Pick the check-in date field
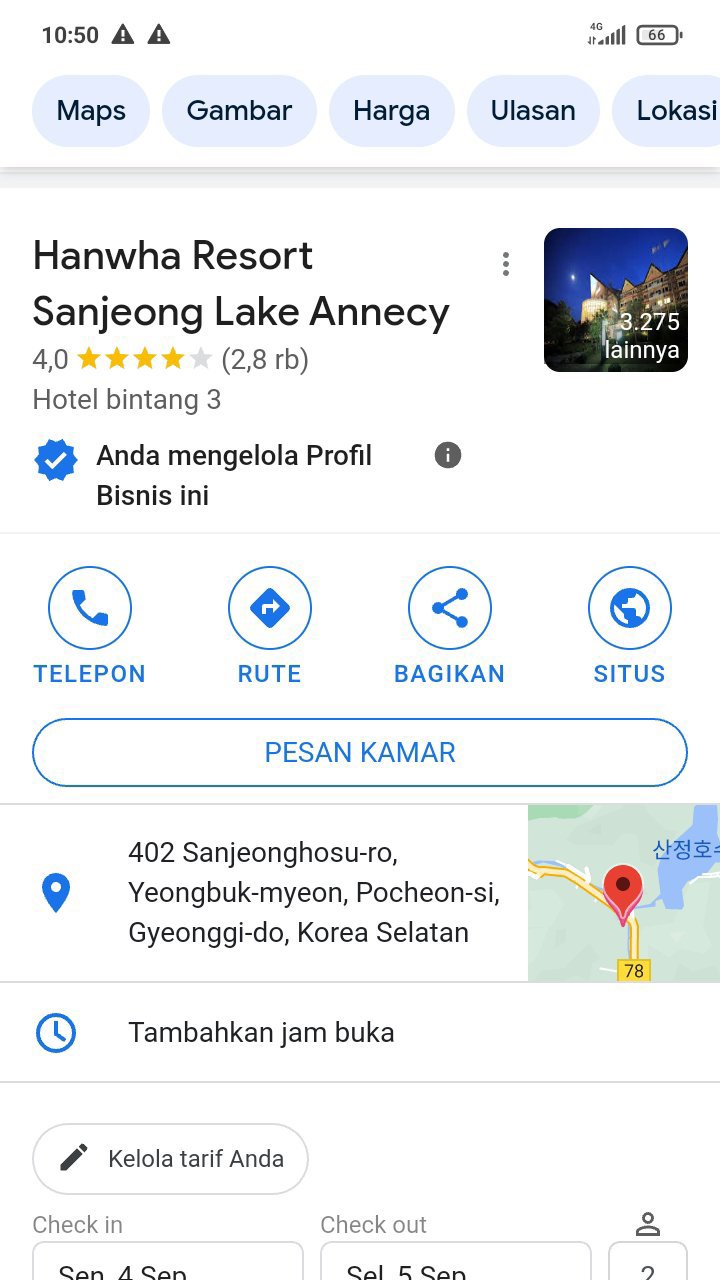Viewport: 720px width, 1280px height. pyautogui.click(x=168, y=1263)
